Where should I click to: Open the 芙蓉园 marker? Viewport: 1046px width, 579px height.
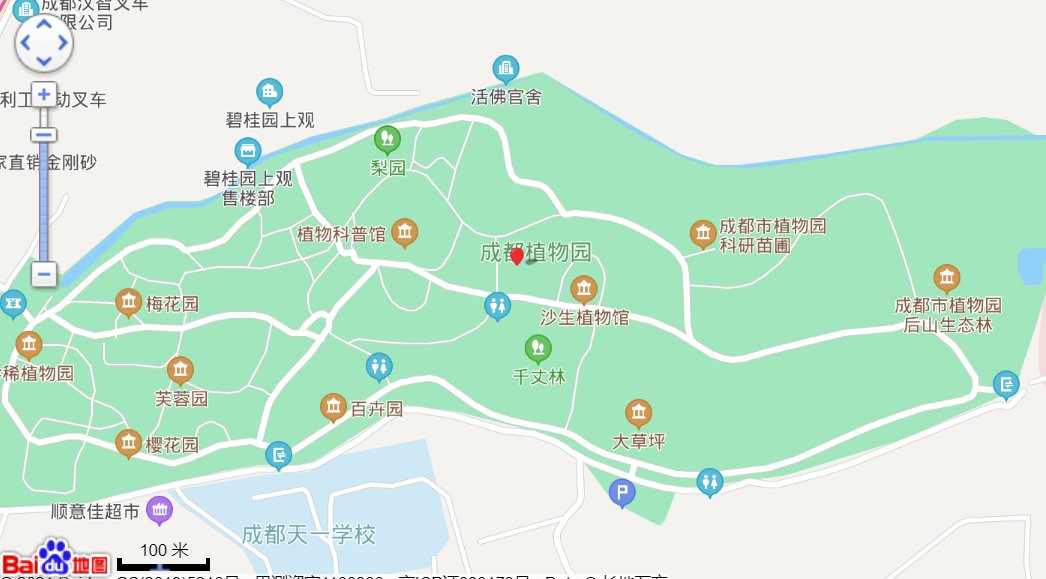coord(180,371)
